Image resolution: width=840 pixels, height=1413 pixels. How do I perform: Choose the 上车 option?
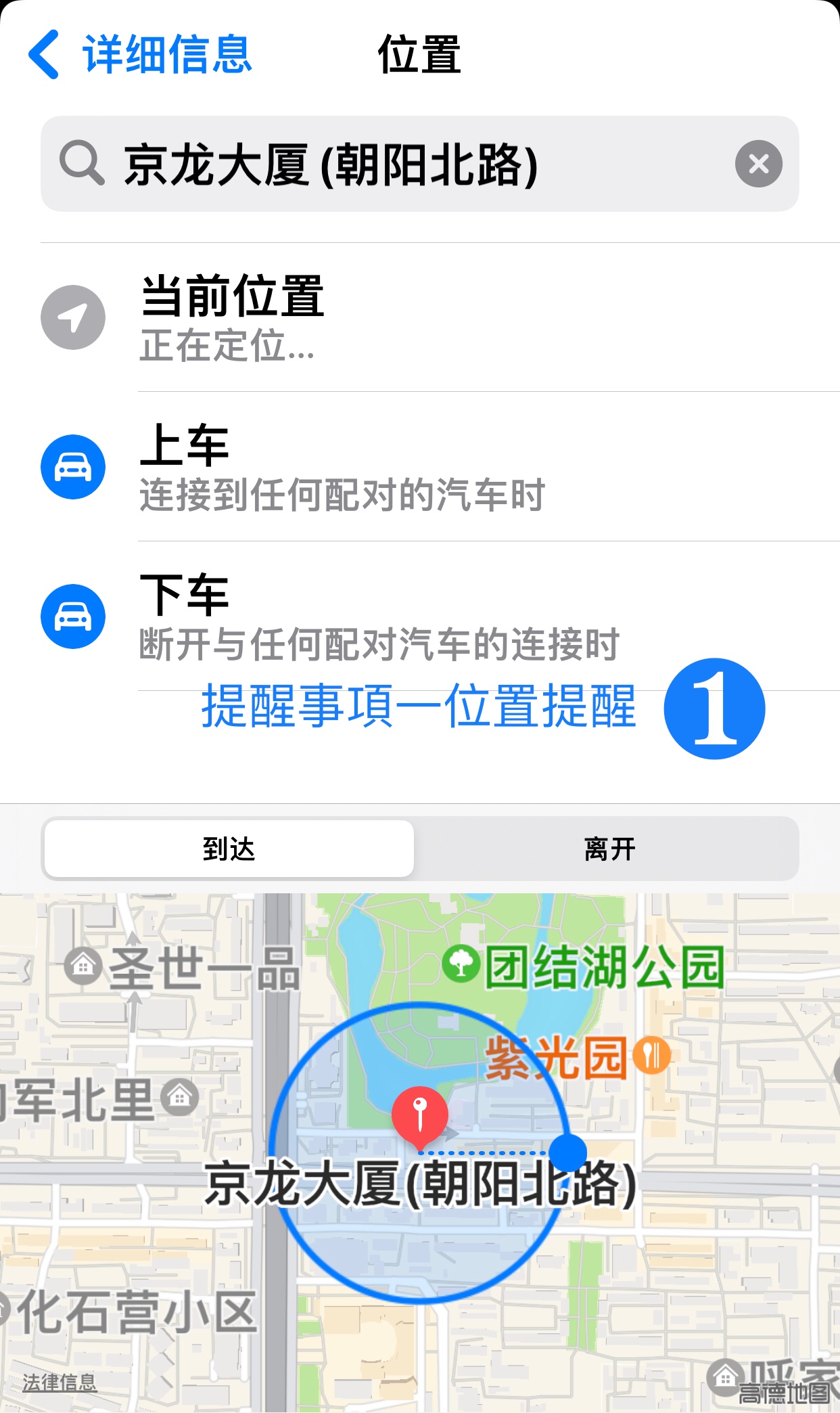[419, 467]
